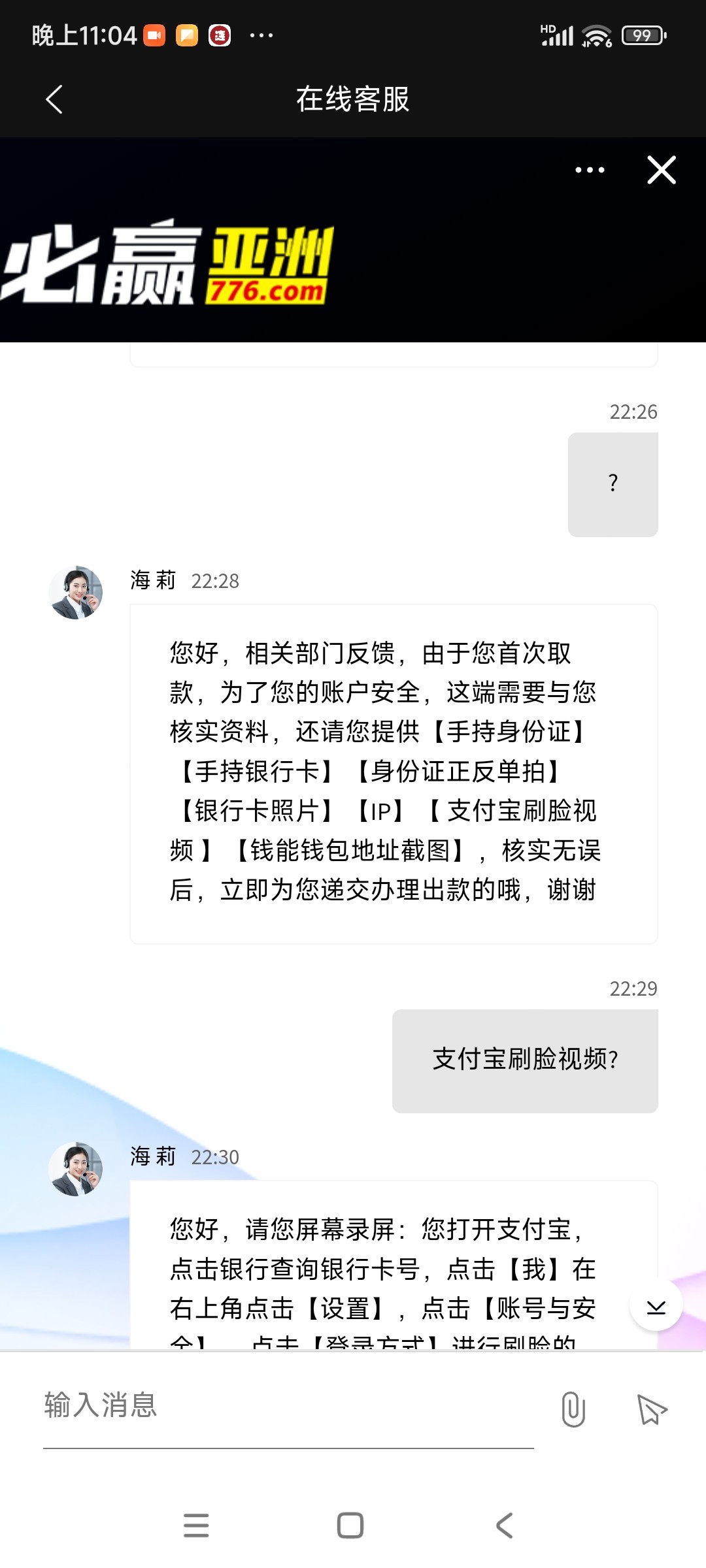Open the system recent apps menu

point(196,1526)
